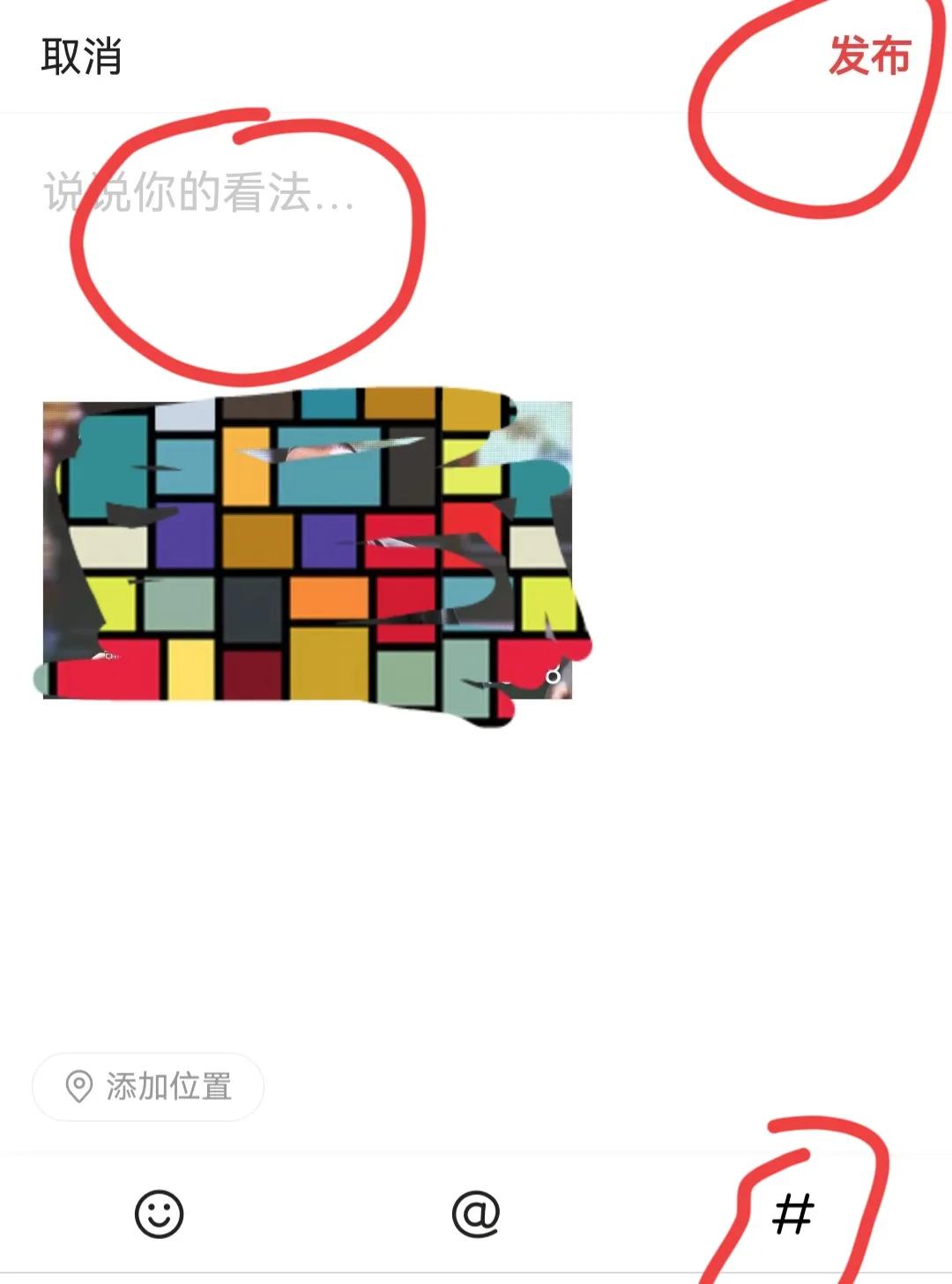The image size is (952, 1284).
Task: Insert a hashtag topic
Action: pyautogui.click(x=792, y=1213)
